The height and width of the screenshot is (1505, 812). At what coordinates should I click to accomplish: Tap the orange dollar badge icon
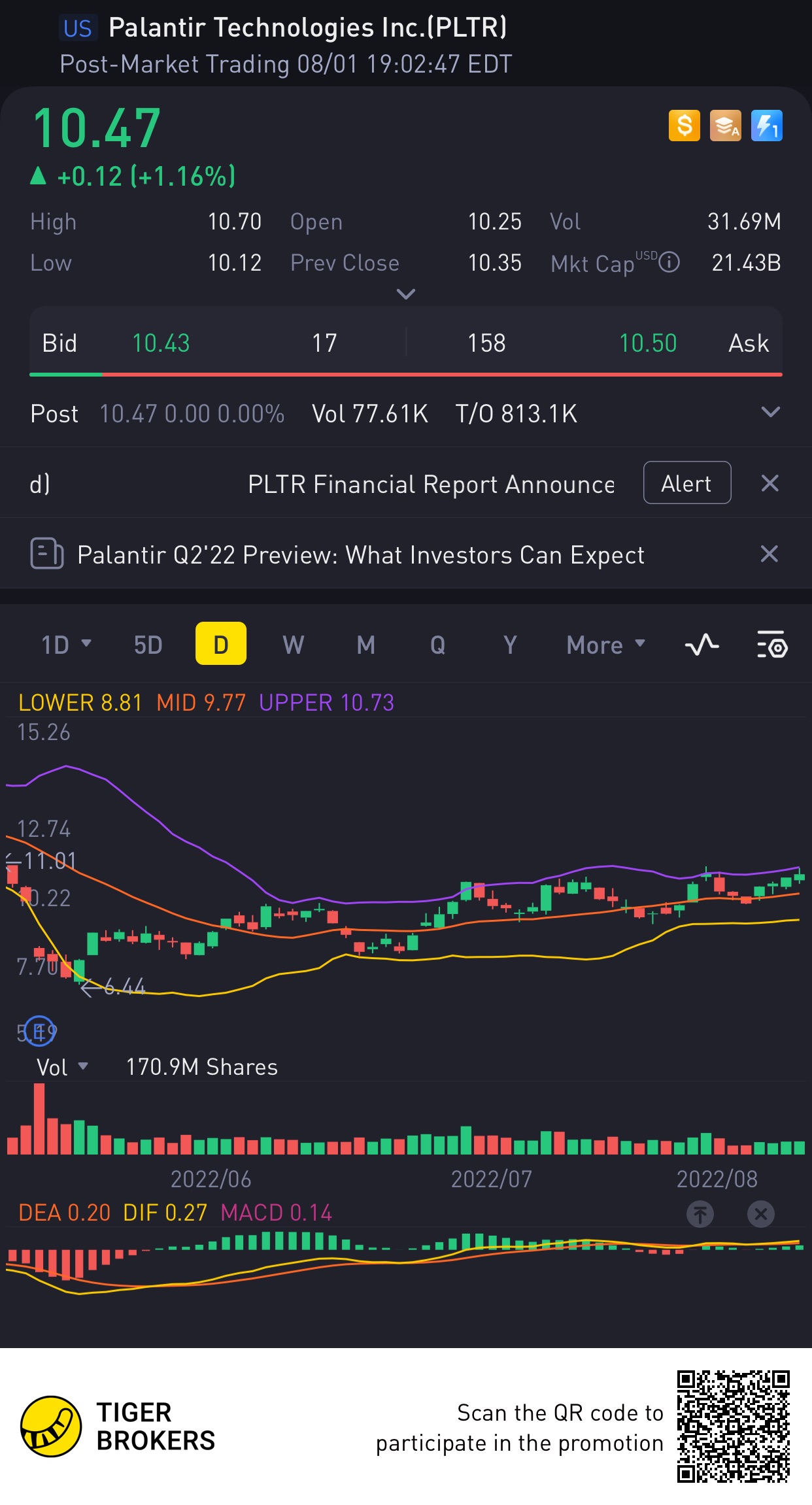tap(684, 126)
